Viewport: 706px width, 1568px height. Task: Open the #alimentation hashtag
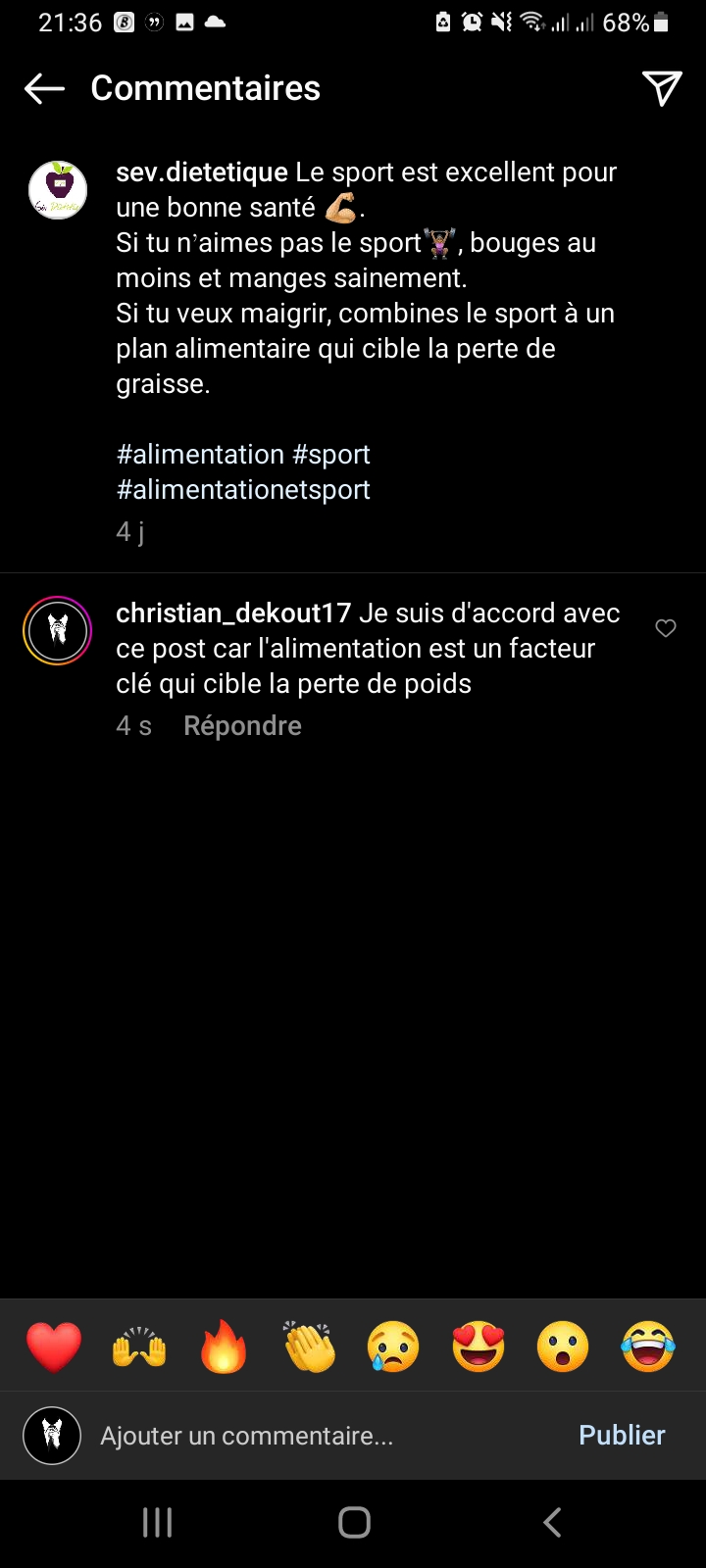(200, 455)
